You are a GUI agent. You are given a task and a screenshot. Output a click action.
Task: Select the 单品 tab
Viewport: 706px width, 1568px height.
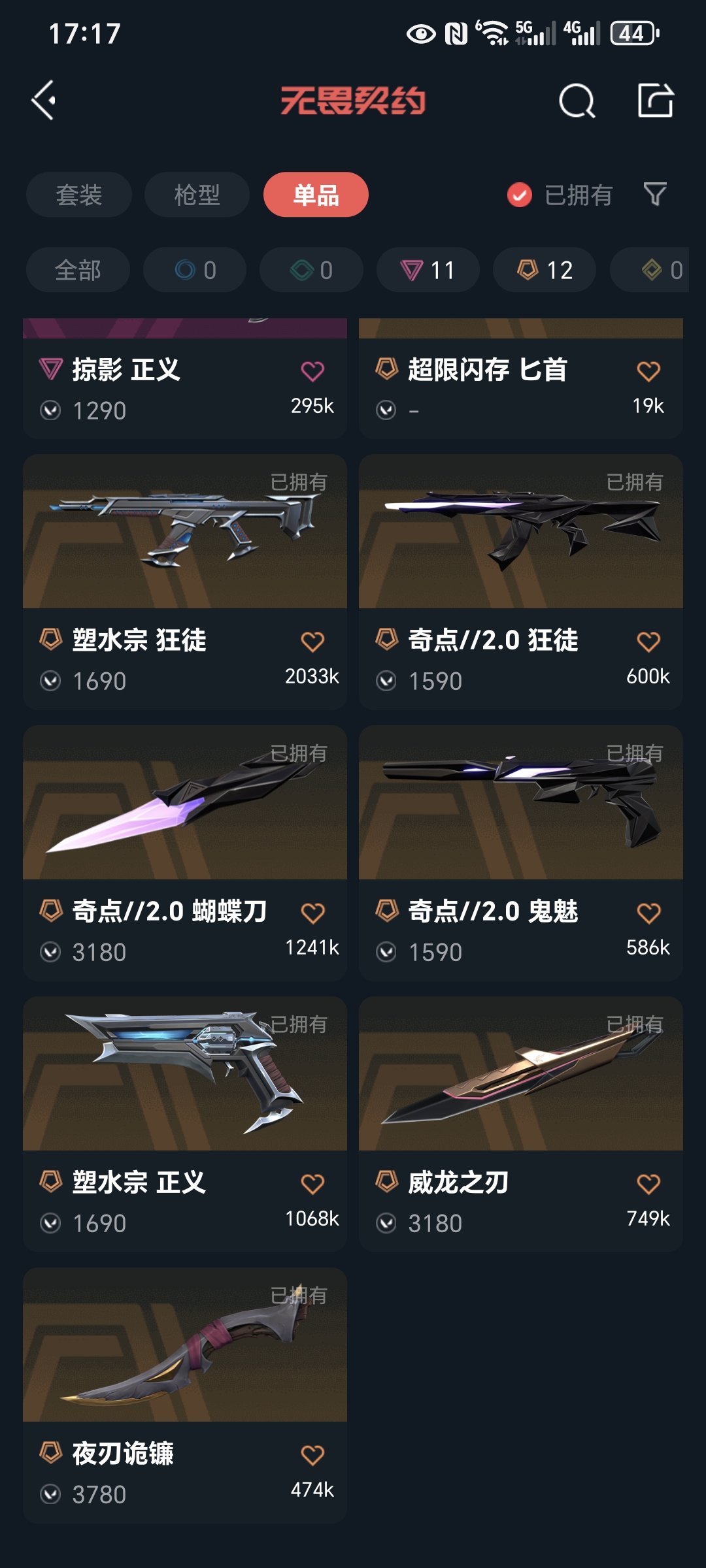pos(316,195)
